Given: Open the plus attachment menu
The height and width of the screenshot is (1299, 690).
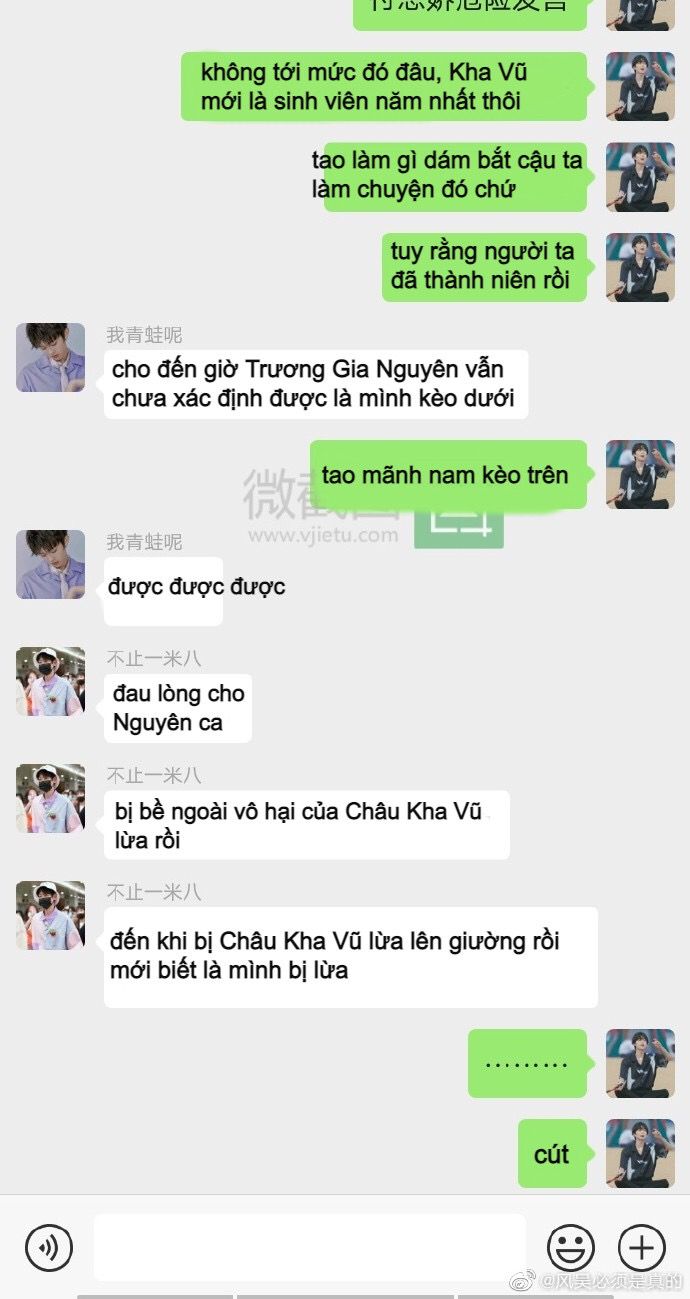Looking at the screenshot, I should tap(641, 1247).
